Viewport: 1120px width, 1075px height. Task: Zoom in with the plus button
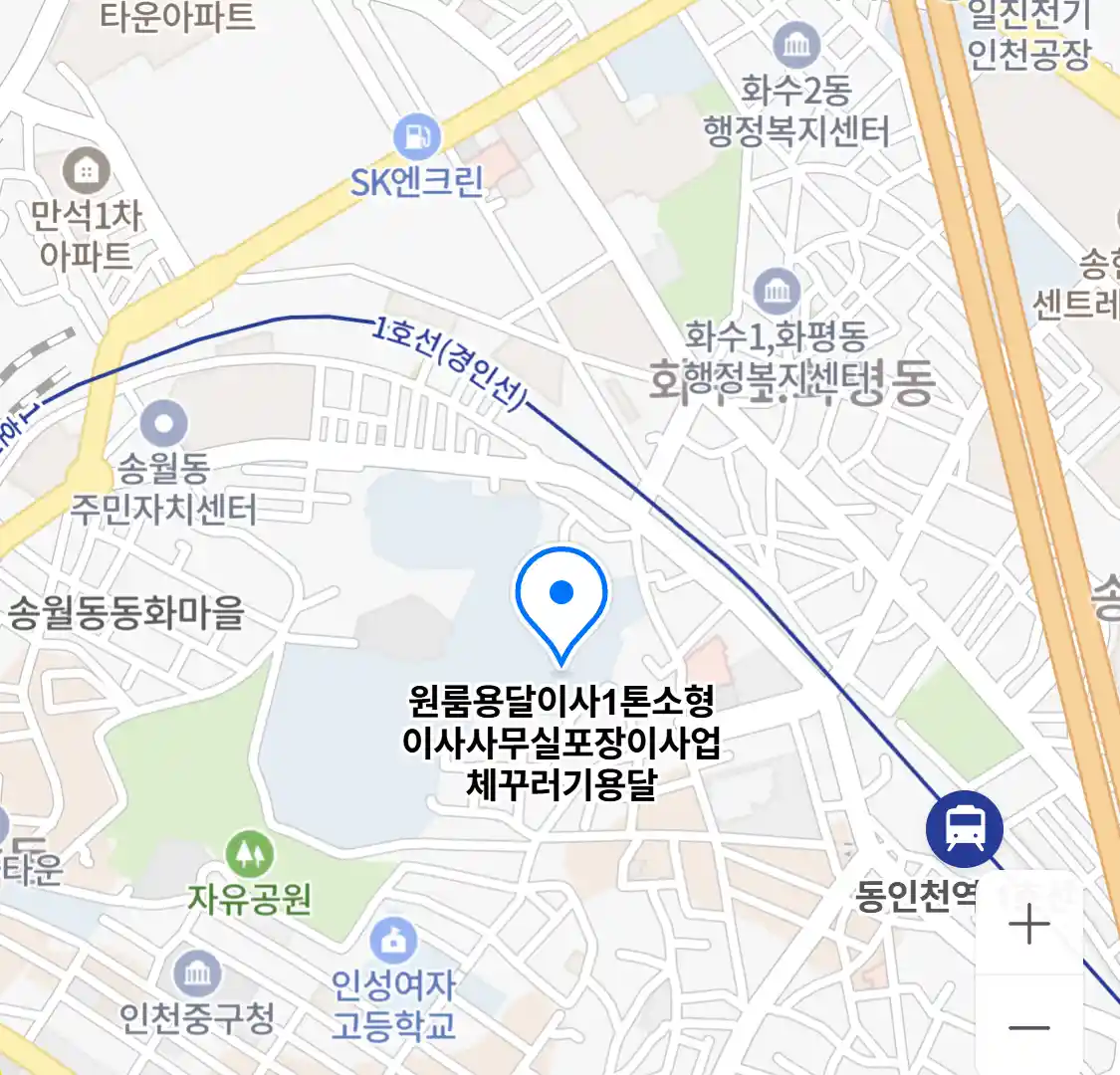coord(1028,926)
